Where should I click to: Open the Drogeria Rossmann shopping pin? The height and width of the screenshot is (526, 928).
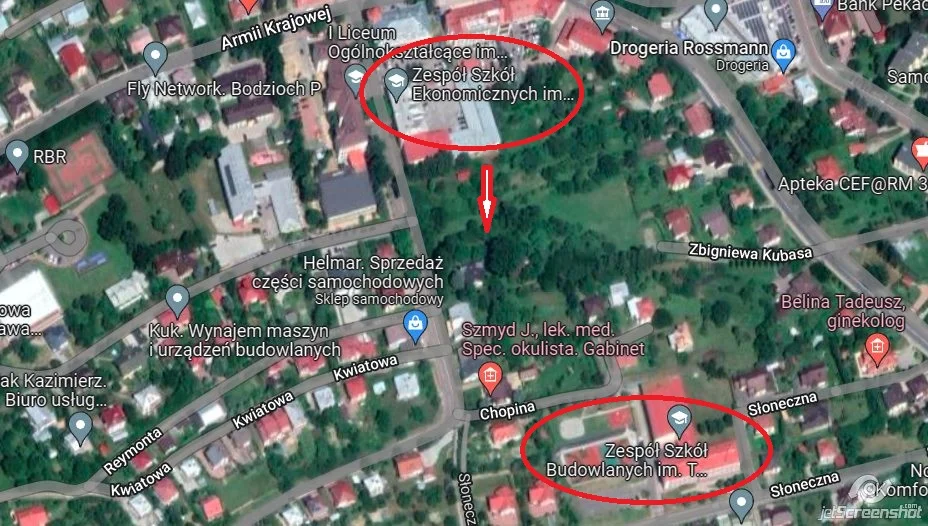(x=785, y=48)
